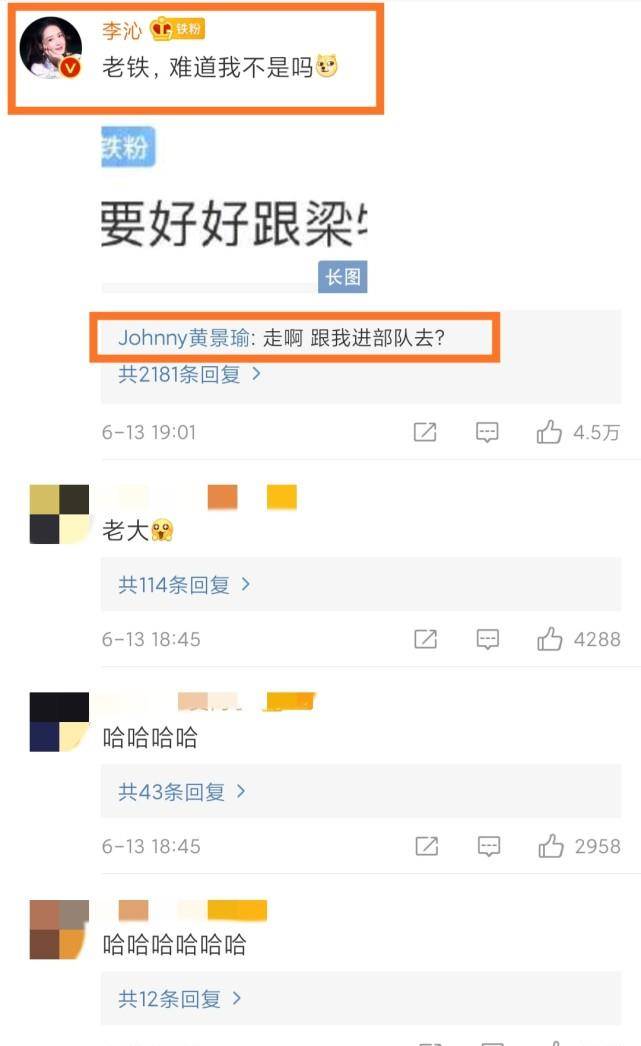
Task: Tap the username 李沁
Action: (122, 30)
